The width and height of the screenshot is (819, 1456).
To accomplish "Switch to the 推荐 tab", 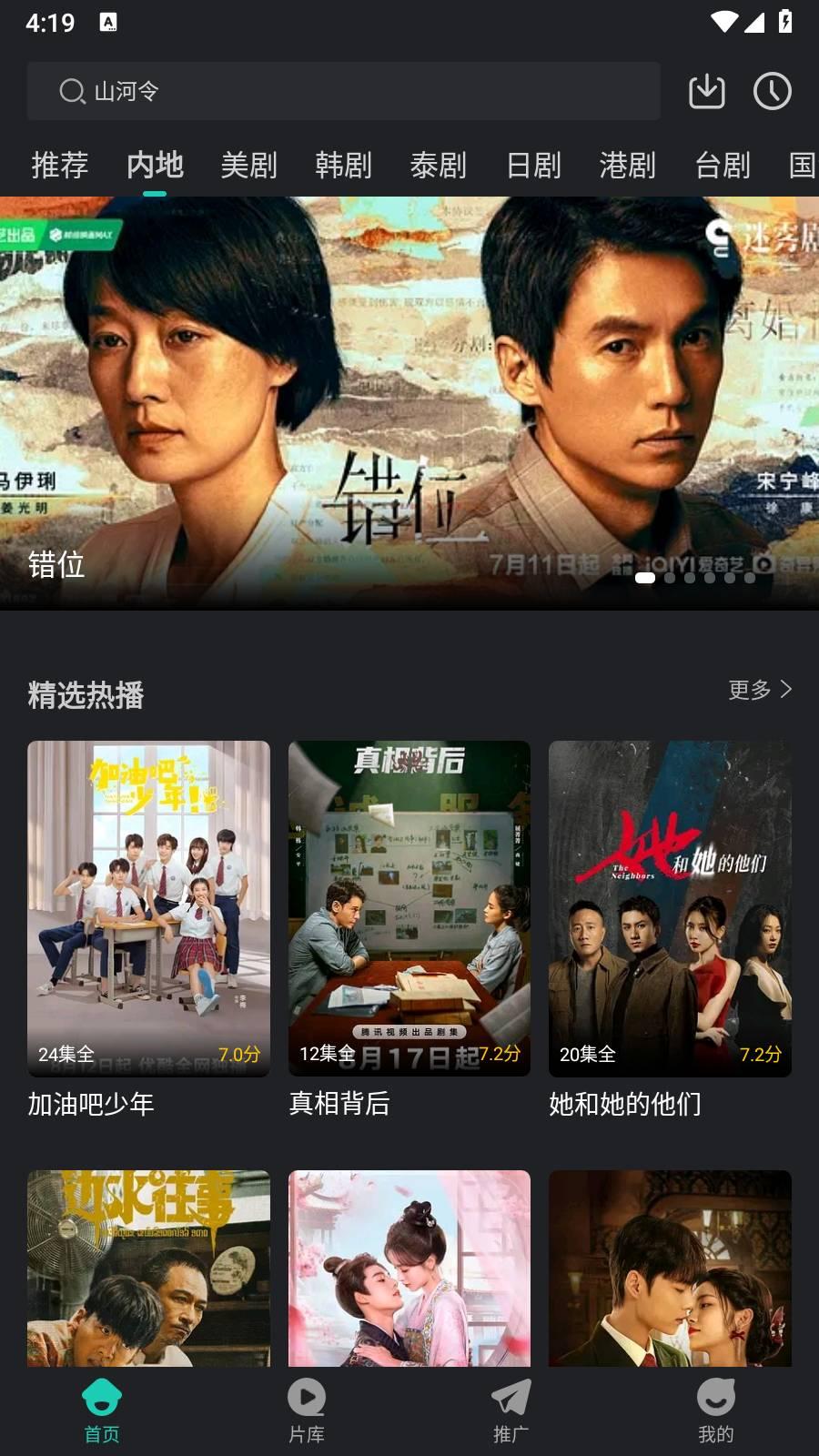I will coord(60,165).
